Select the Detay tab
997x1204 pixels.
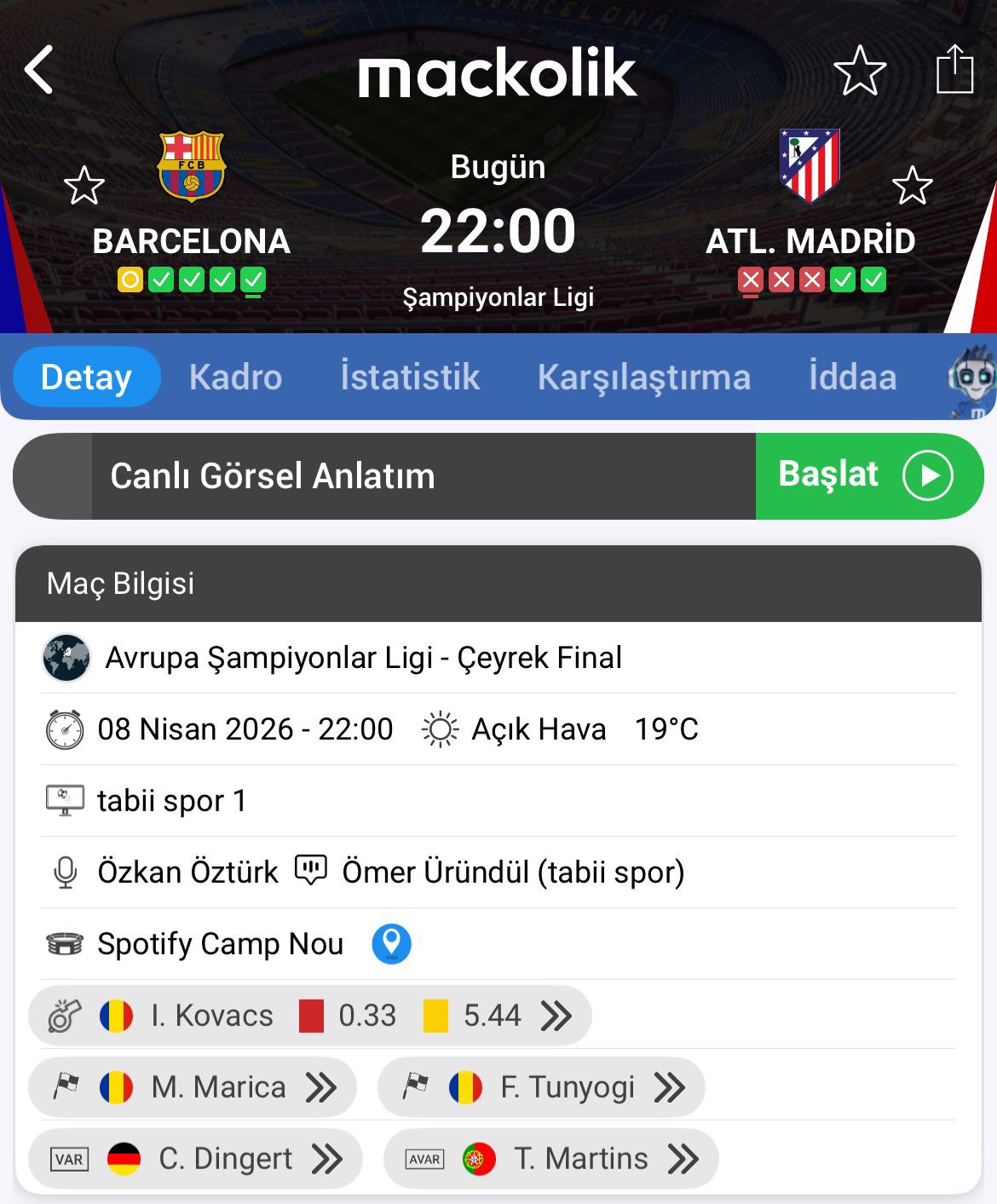coord(86,377)
